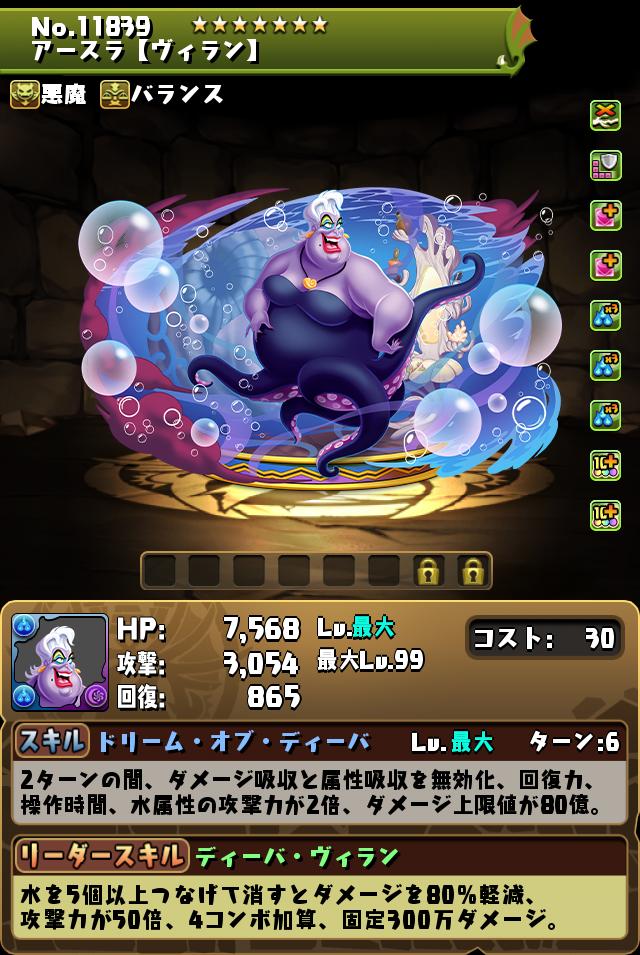The image size is (640, 955).
Task: Tap the shield L-shape awakening icon
Action: (x=605, y=166)
